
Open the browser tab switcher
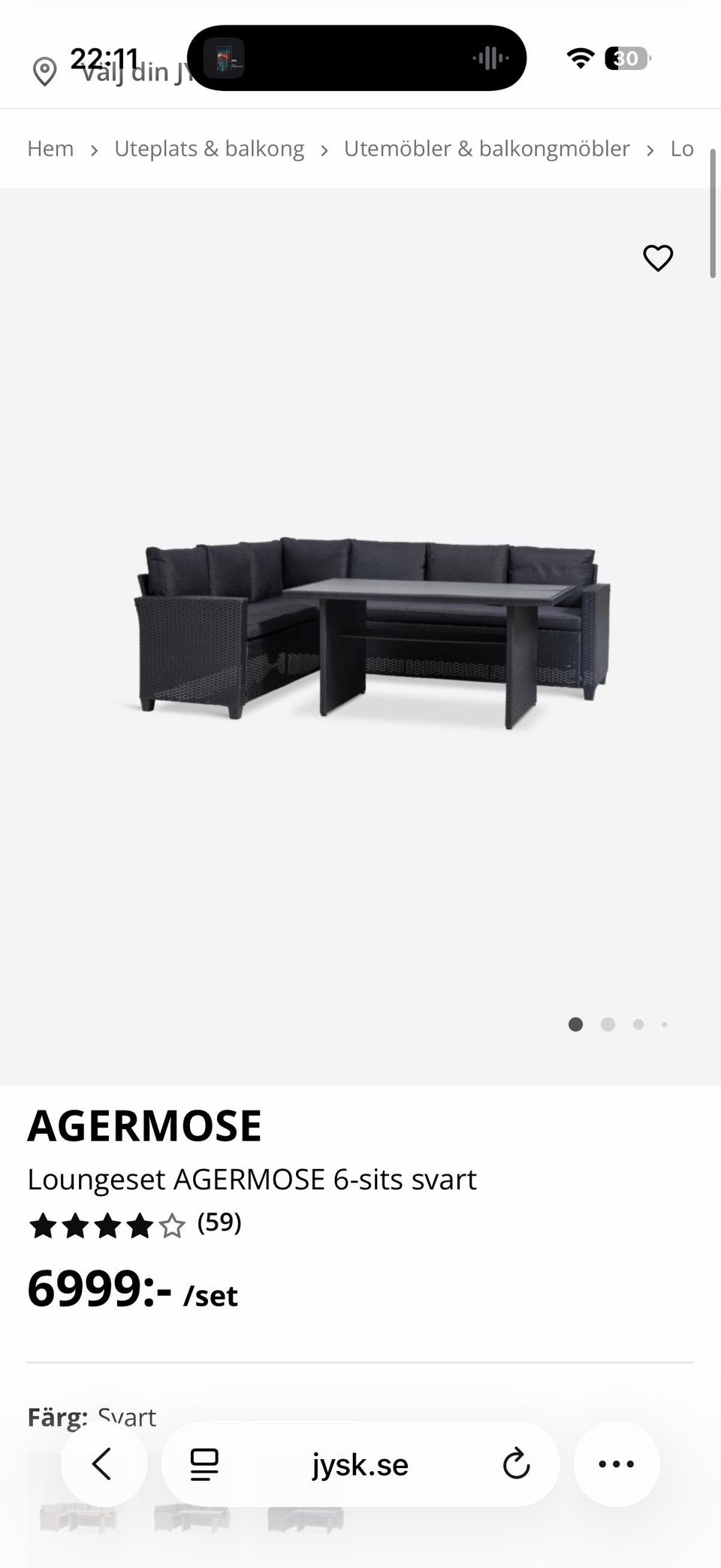[203, 1464]
